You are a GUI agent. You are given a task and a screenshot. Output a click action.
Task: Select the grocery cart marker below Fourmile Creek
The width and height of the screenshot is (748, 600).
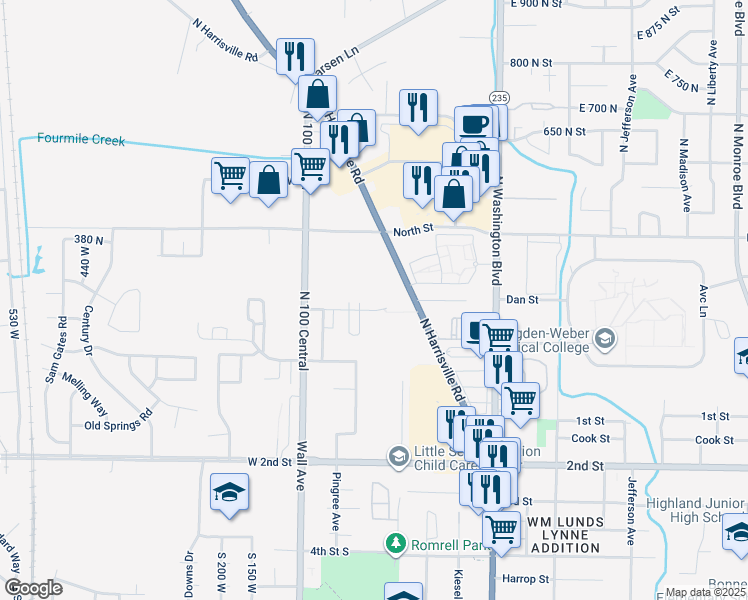pos(230,175)
